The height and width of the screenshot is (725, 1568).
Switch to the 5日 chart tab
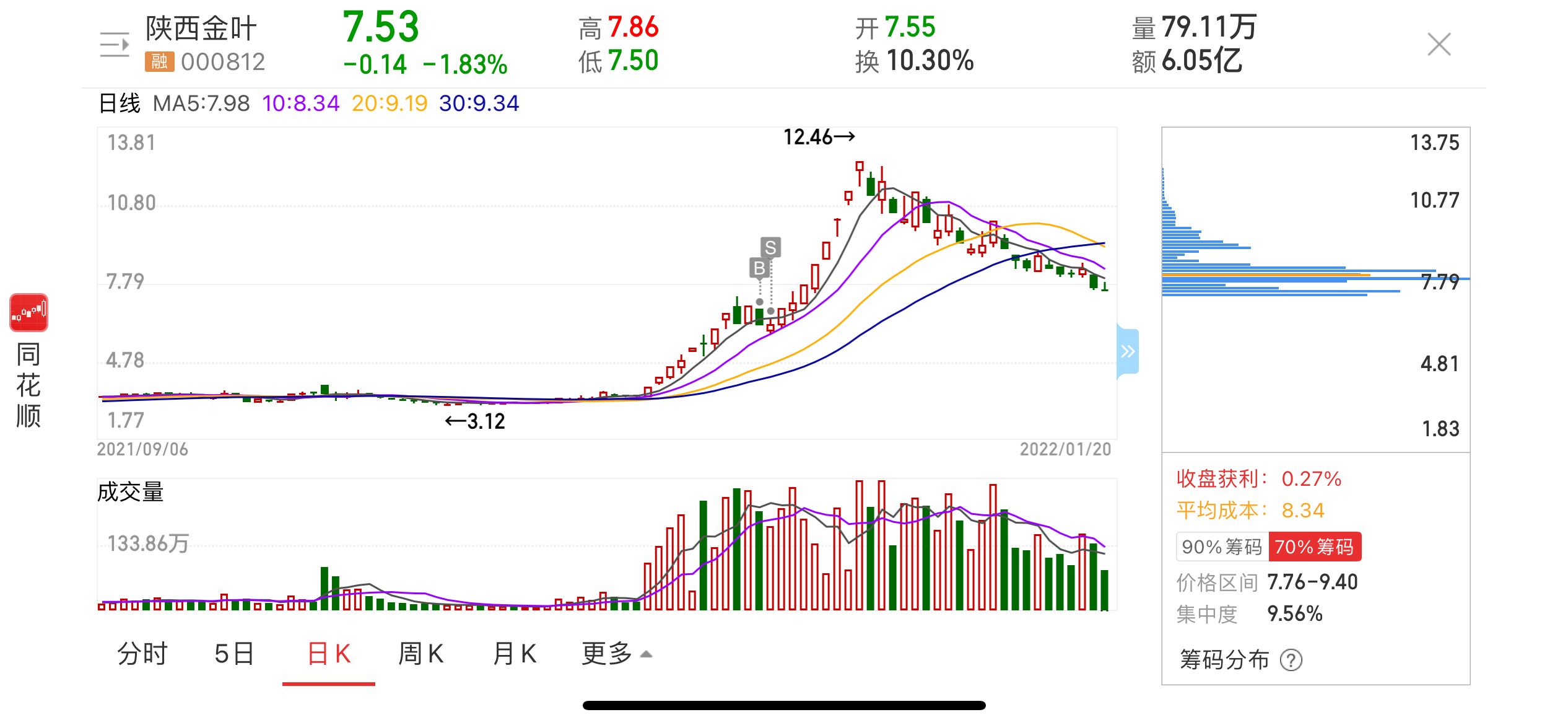tap(234, 654)
